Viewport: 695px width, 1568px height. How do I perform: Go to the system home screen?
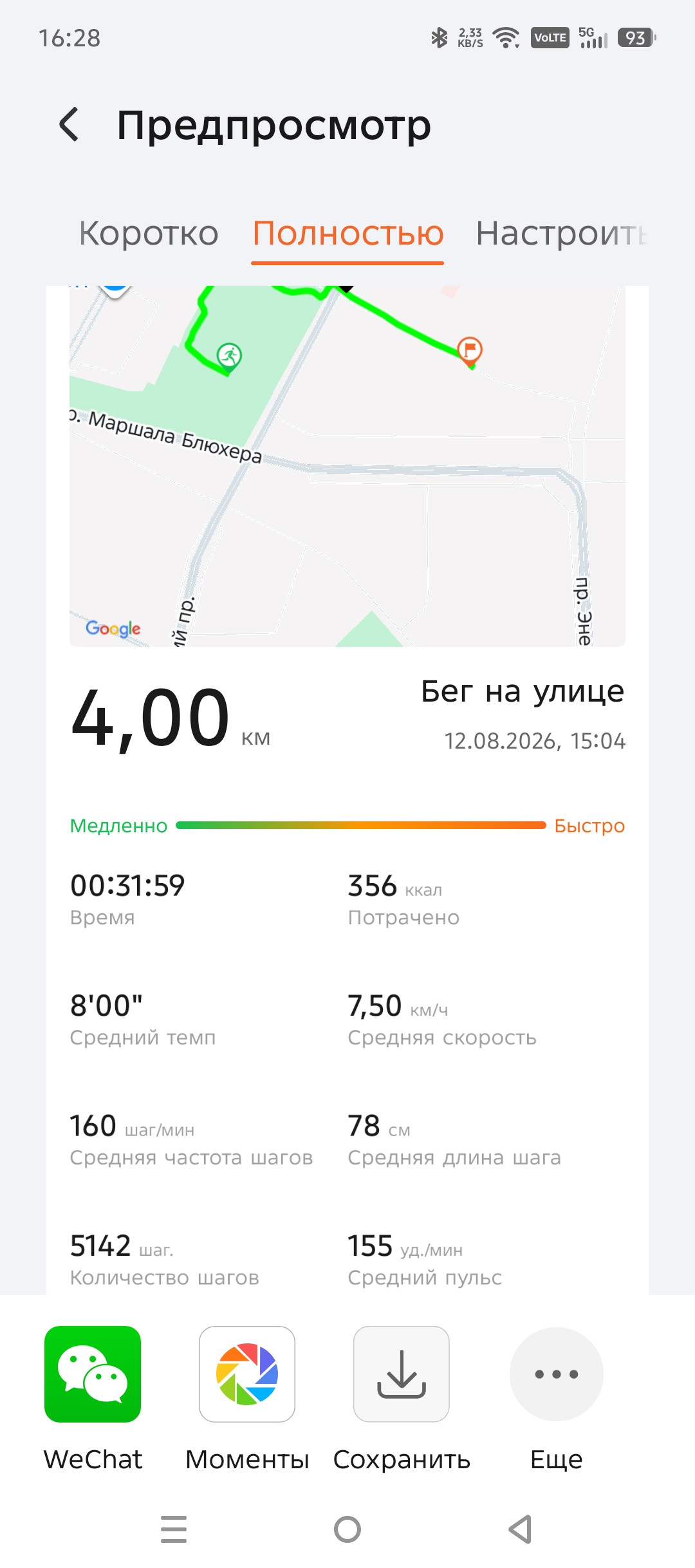(347, 1529)
